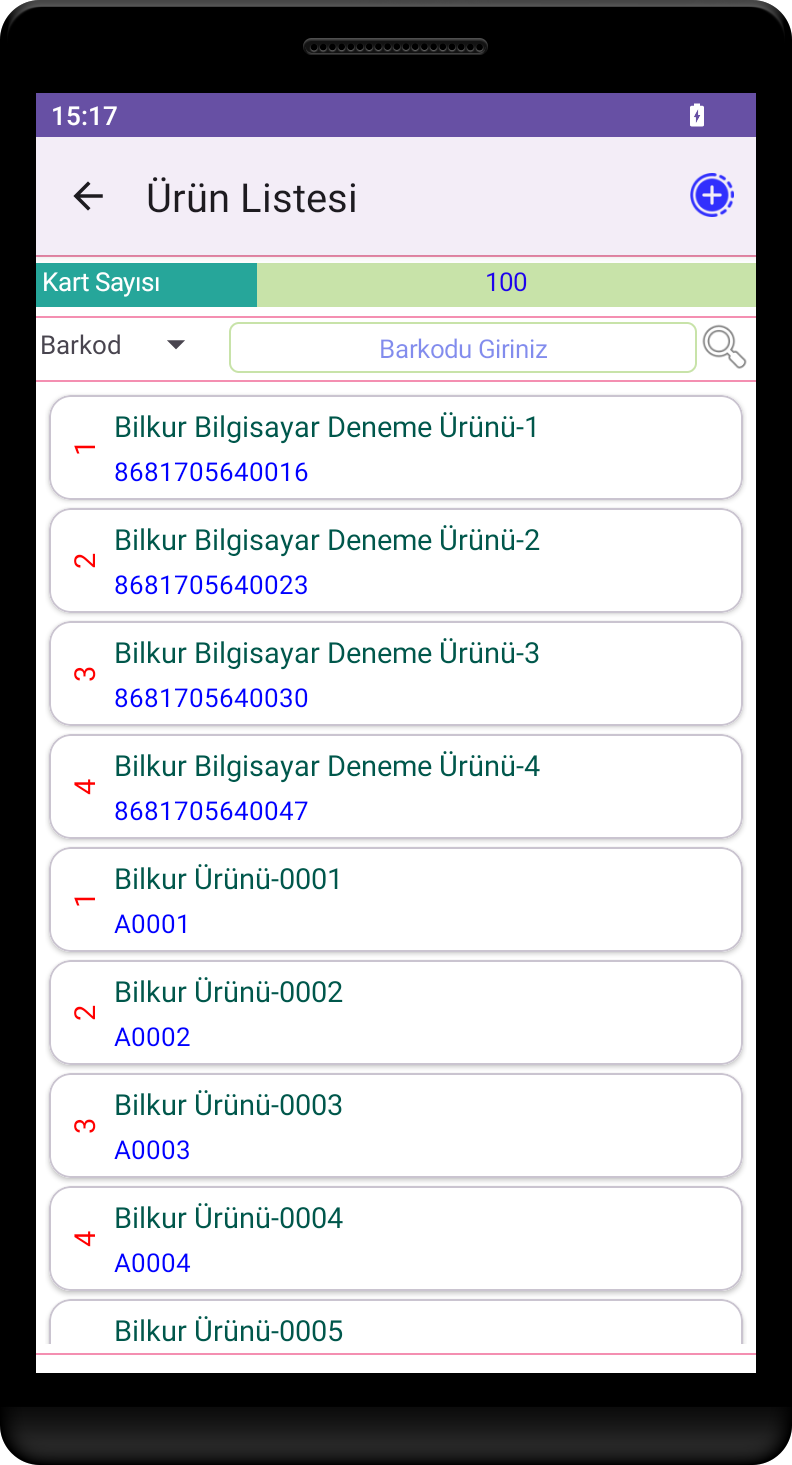Open Bilkur Bilgisayar Deneme Ürünü-1 card
The height and width of the screenshot is (1465, 792).
[x=396, y=448]
